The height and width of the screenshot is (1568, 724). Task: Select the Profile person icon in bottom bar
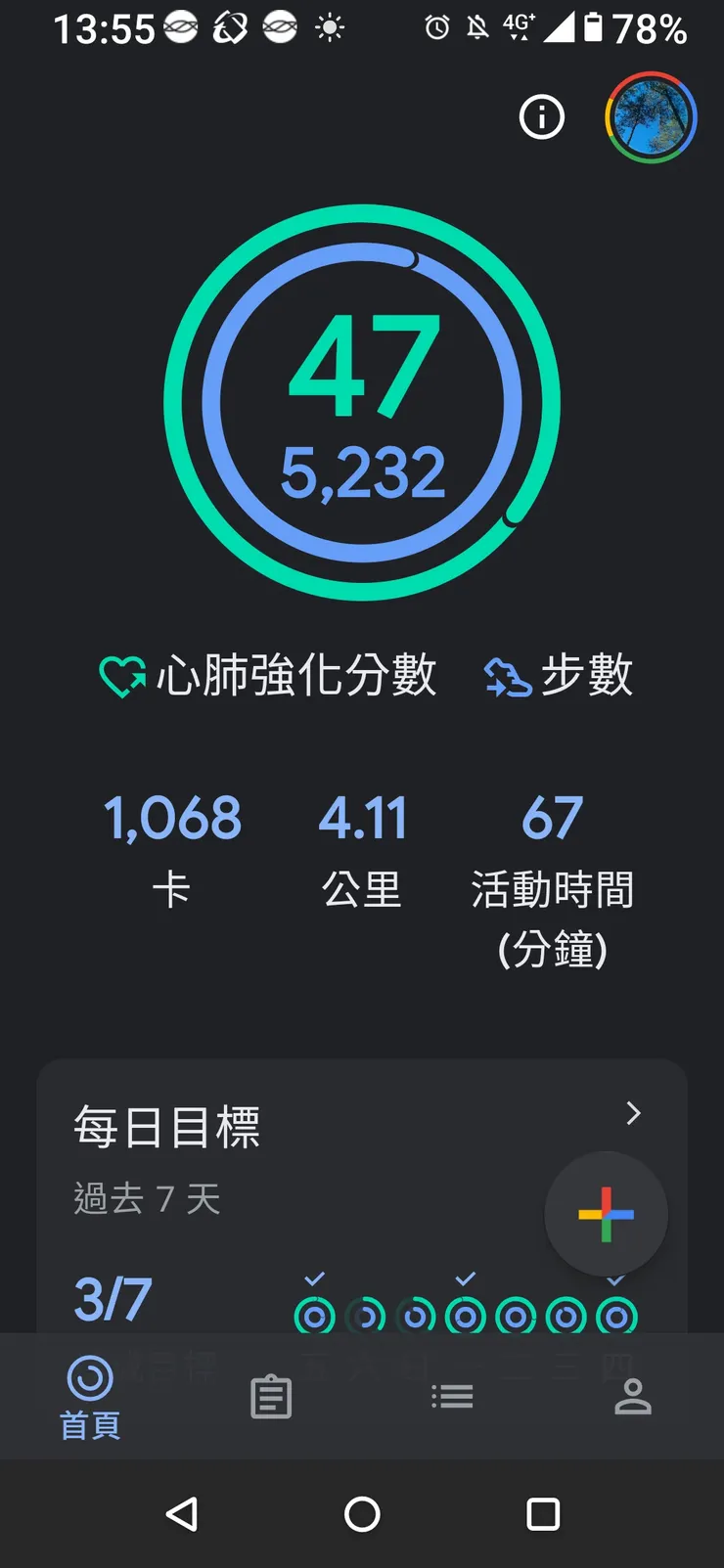pyautogui.click(x=633, y=1397)
